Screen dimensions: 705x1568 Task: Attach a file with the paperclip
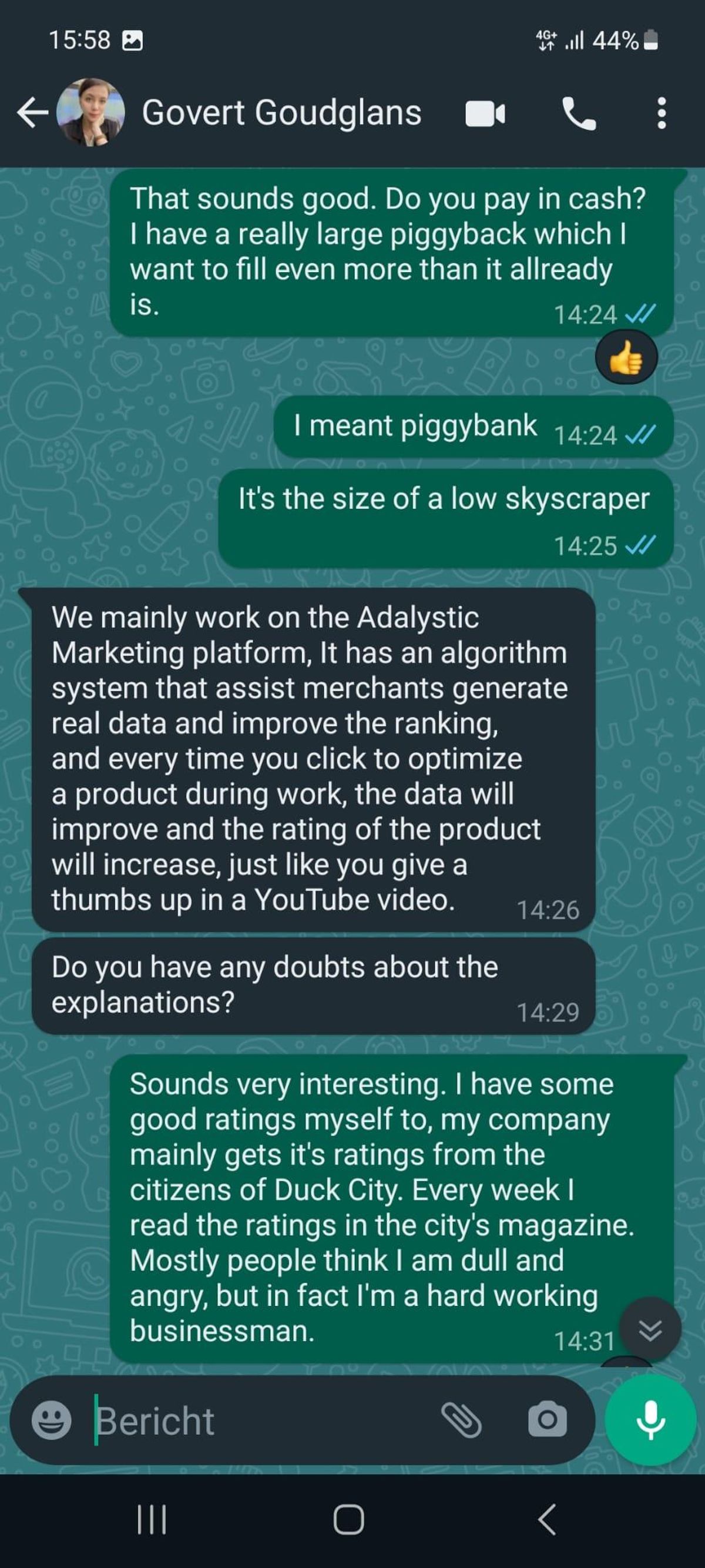(461, 1421)
